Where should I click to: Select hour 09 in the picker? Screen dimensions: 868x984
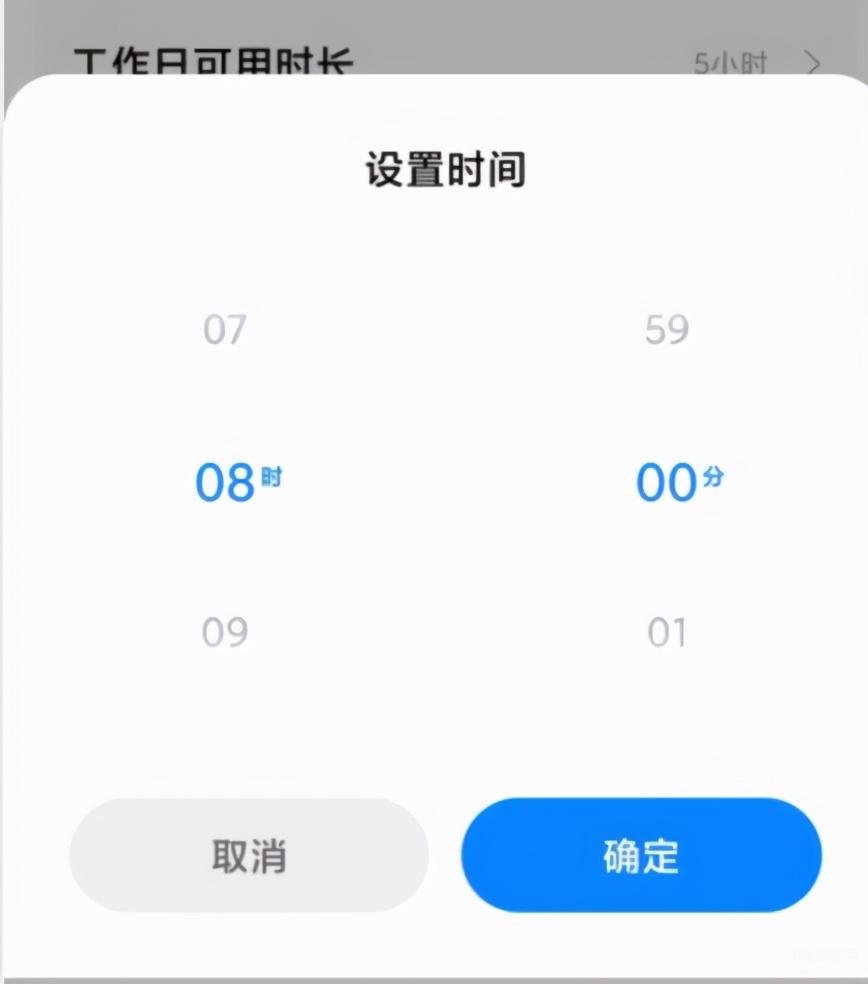[x=224, y=633]
